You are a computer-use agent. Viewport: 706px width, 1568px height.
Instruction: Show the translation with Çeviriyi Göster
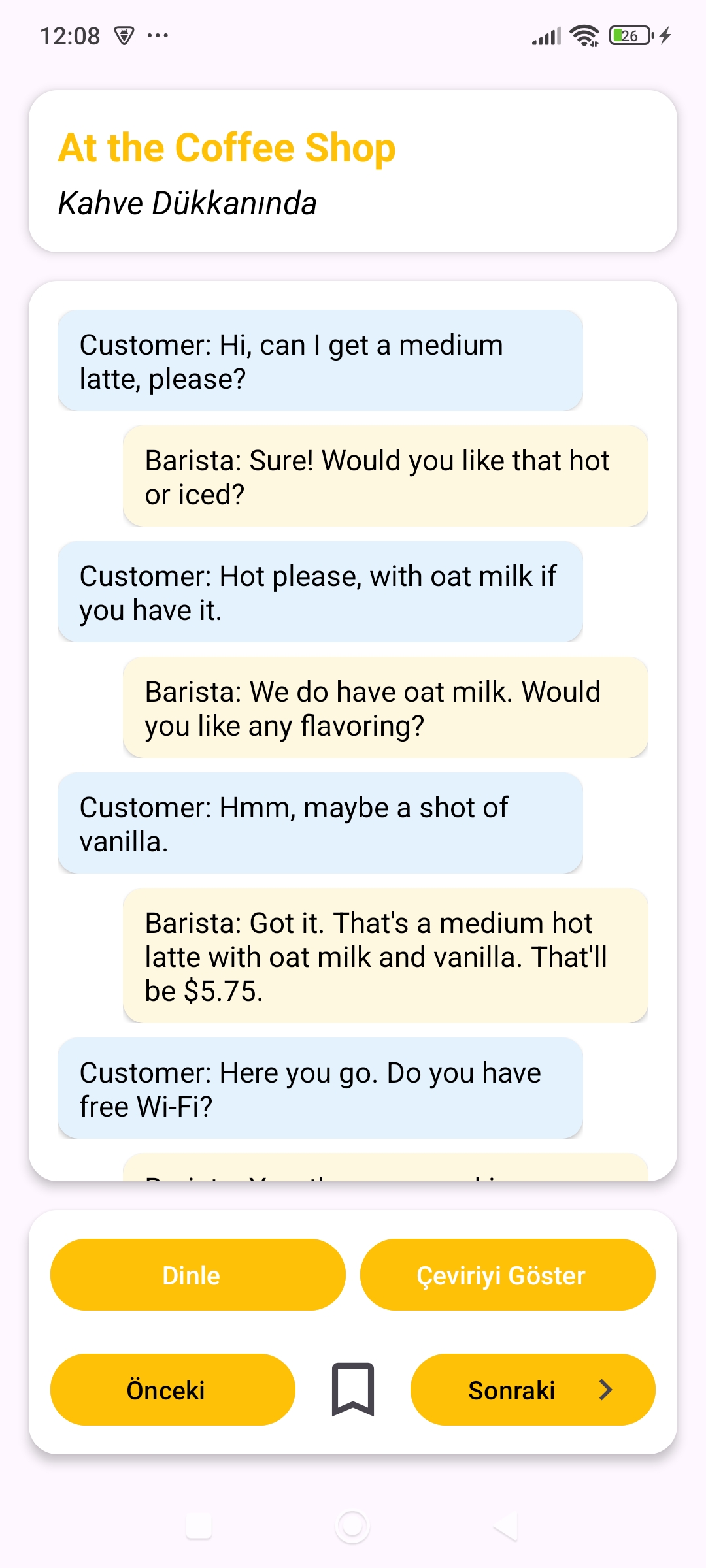tap(508, 1274)
